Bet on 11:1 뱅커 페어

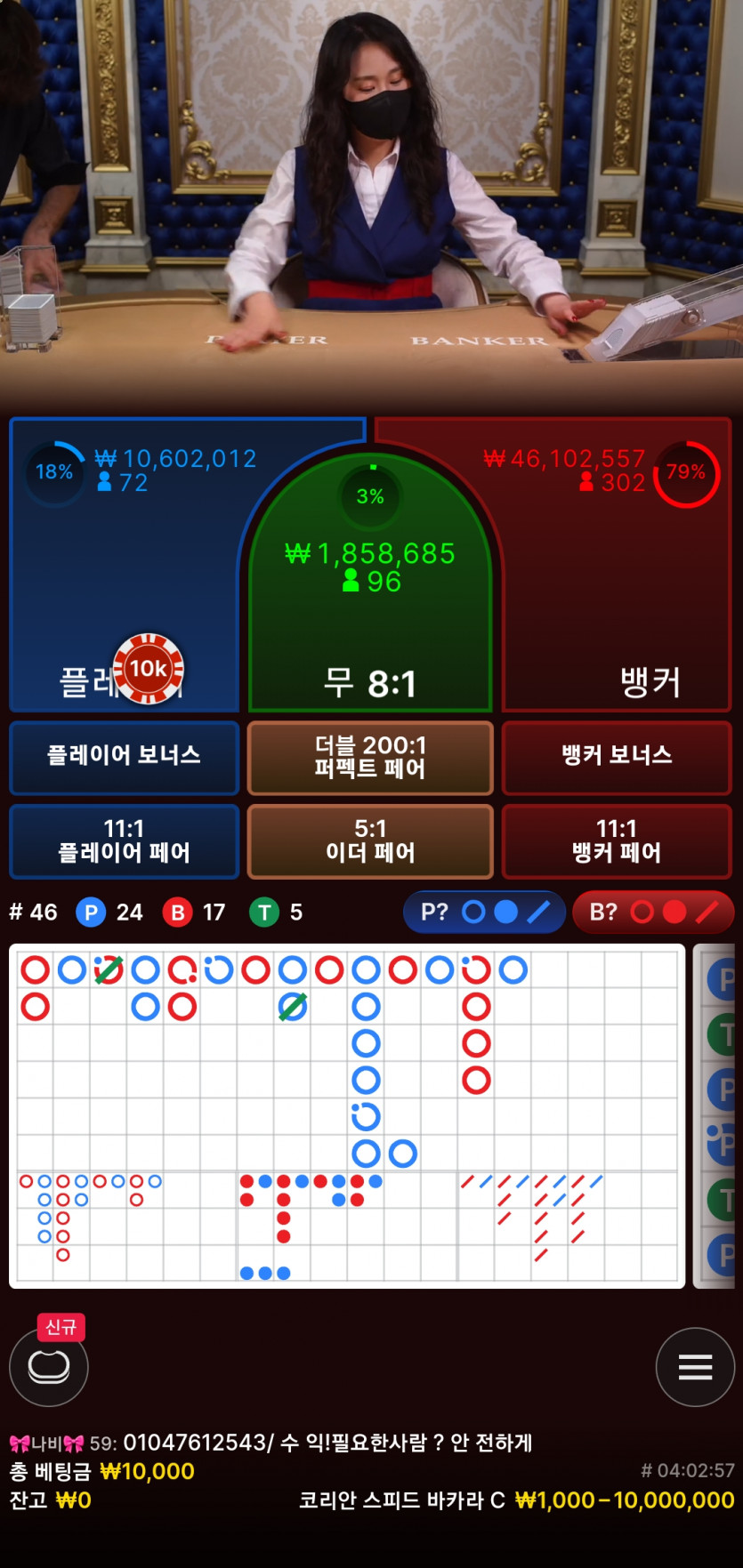[616, 840]
